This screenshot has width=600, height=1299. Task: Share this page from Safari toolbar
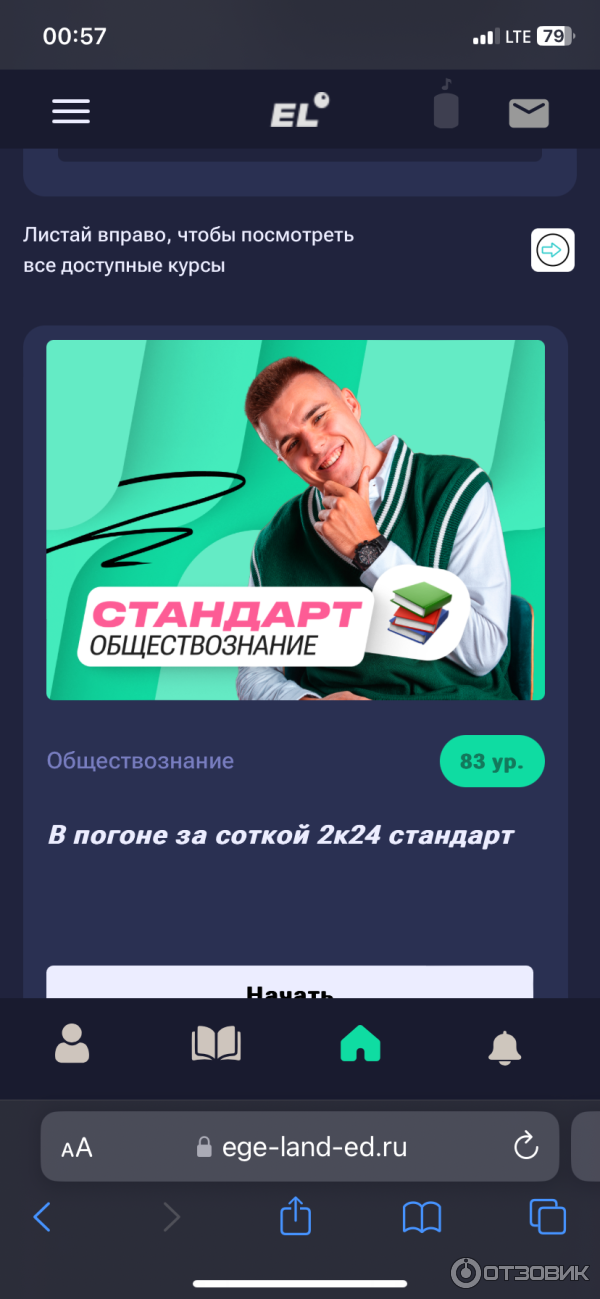tap(295, 1217)
